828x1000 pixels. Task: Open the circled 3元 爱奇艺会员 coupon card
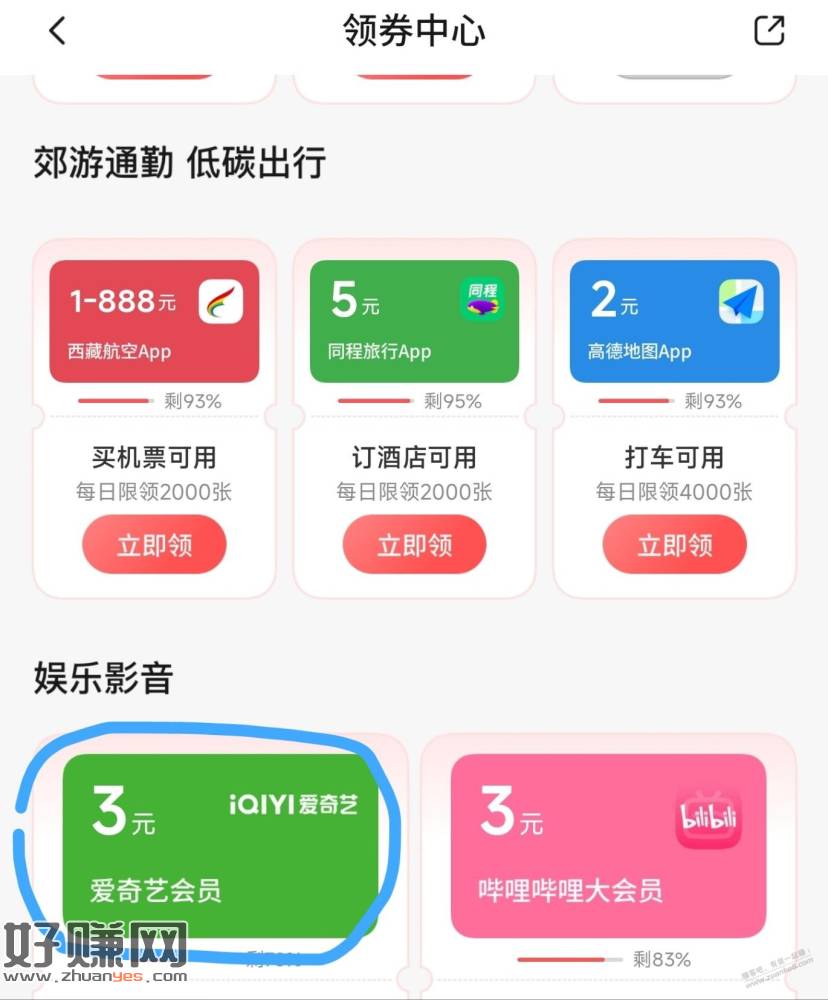[222, 850]
